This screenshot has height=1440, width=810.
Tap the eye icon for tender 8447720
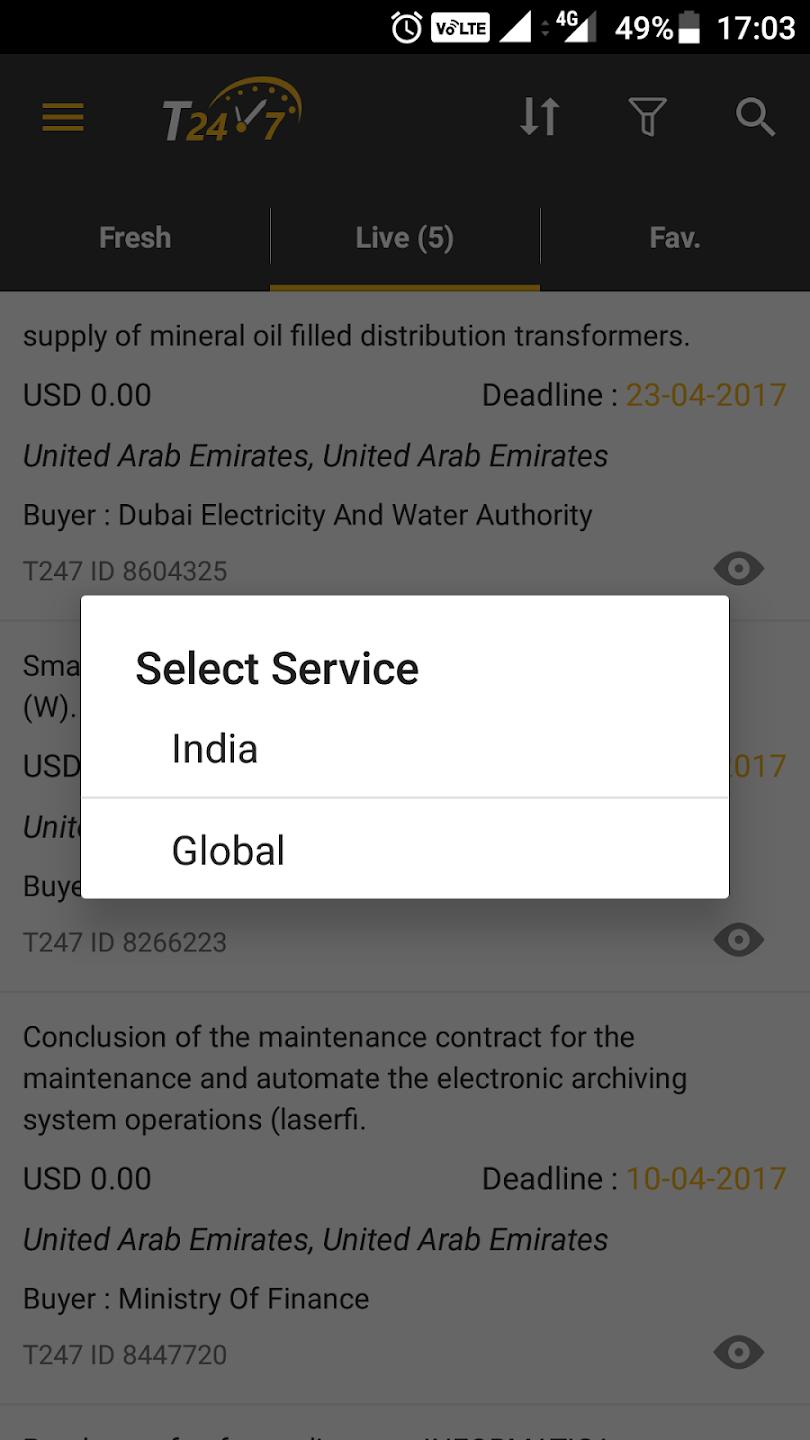[x=739, y=1352]
